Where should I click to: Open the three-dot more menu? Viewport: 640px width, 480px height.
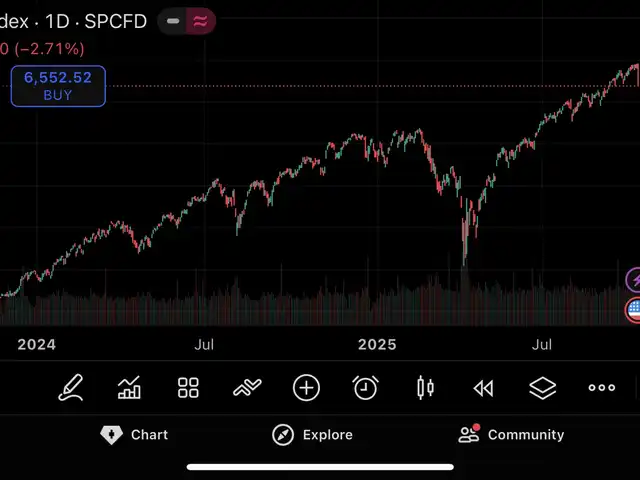click(601, 388)
